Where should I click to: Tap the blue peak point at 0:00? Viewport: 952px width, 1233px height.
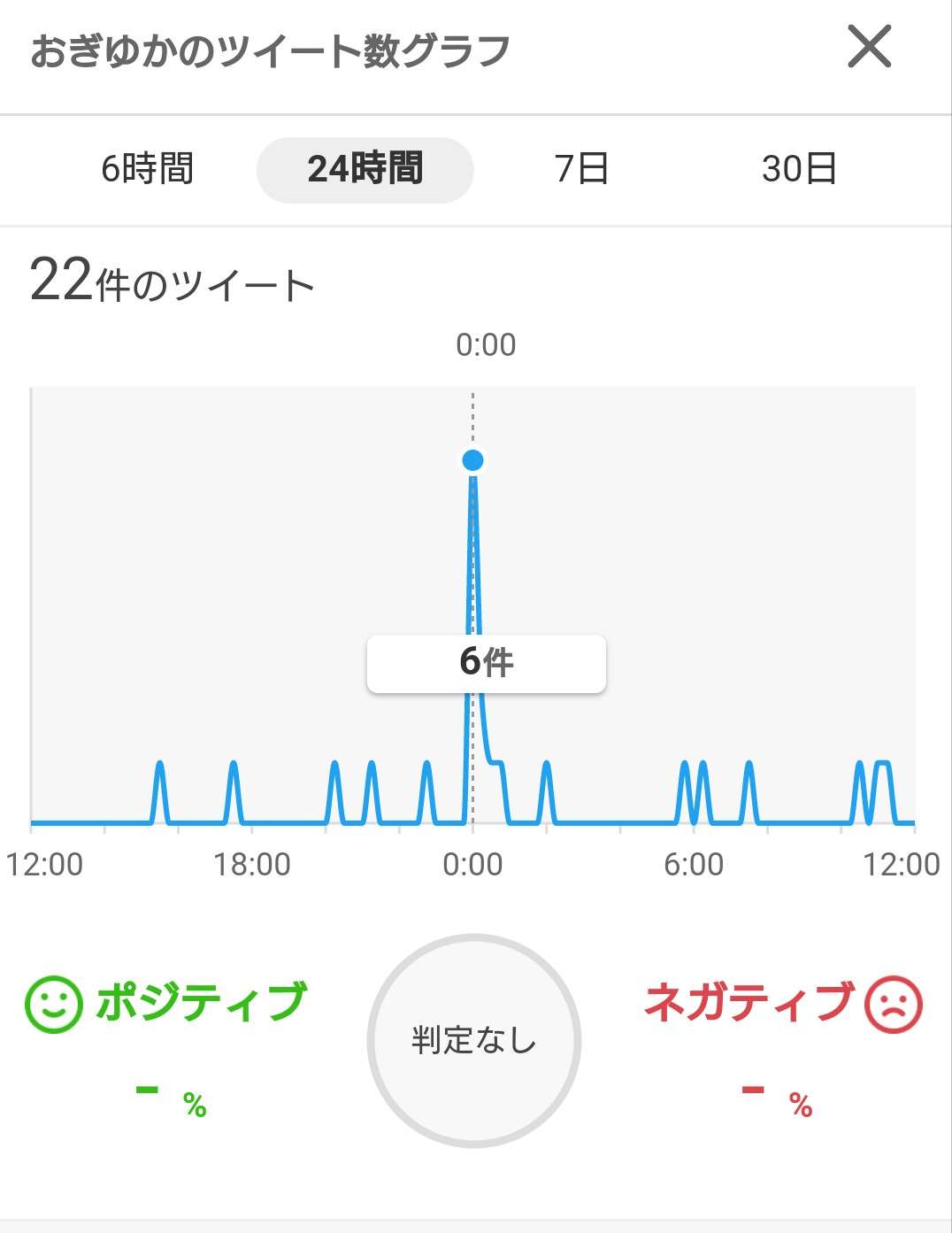pos(472,460)
